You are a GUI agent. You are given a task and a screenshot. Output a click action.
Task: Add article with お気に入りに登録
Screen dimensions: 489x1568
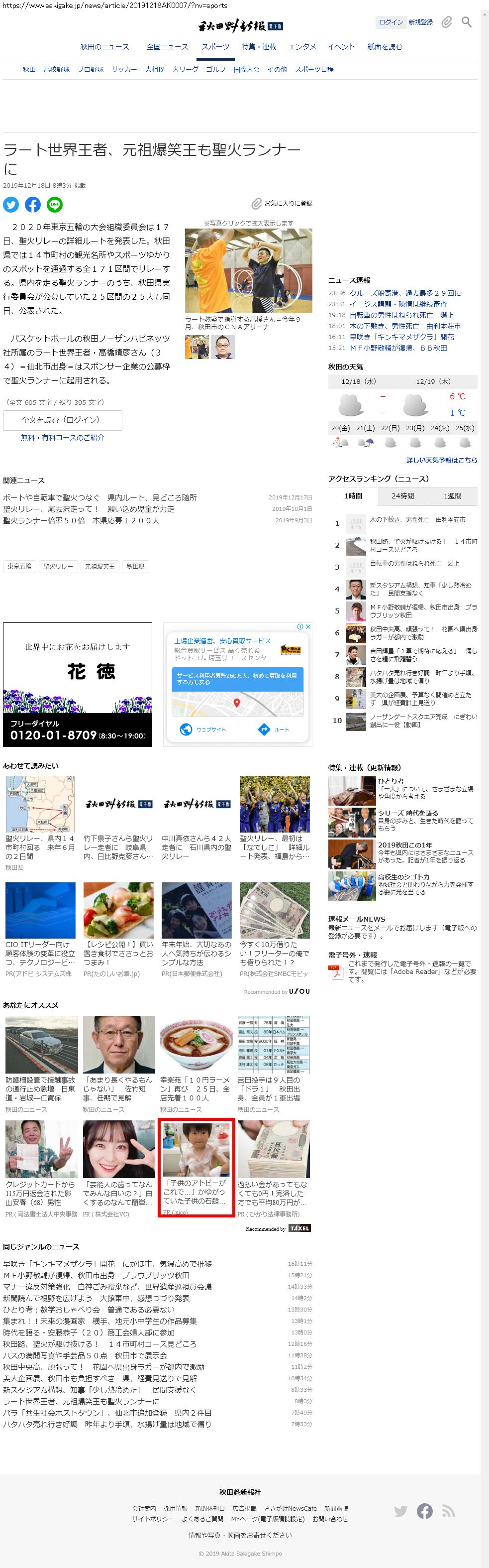pos(283,204)
